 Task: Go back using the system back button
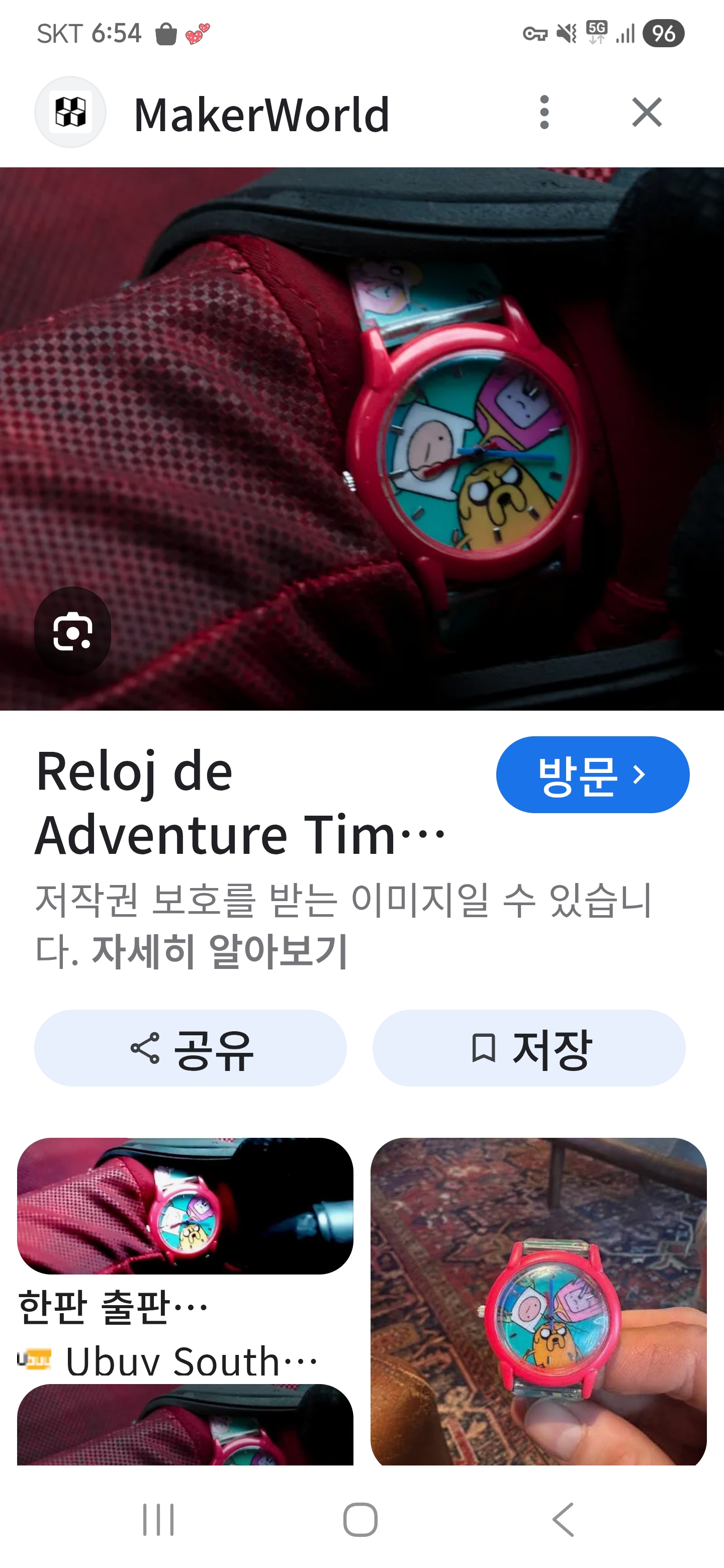click(563, 1519)
